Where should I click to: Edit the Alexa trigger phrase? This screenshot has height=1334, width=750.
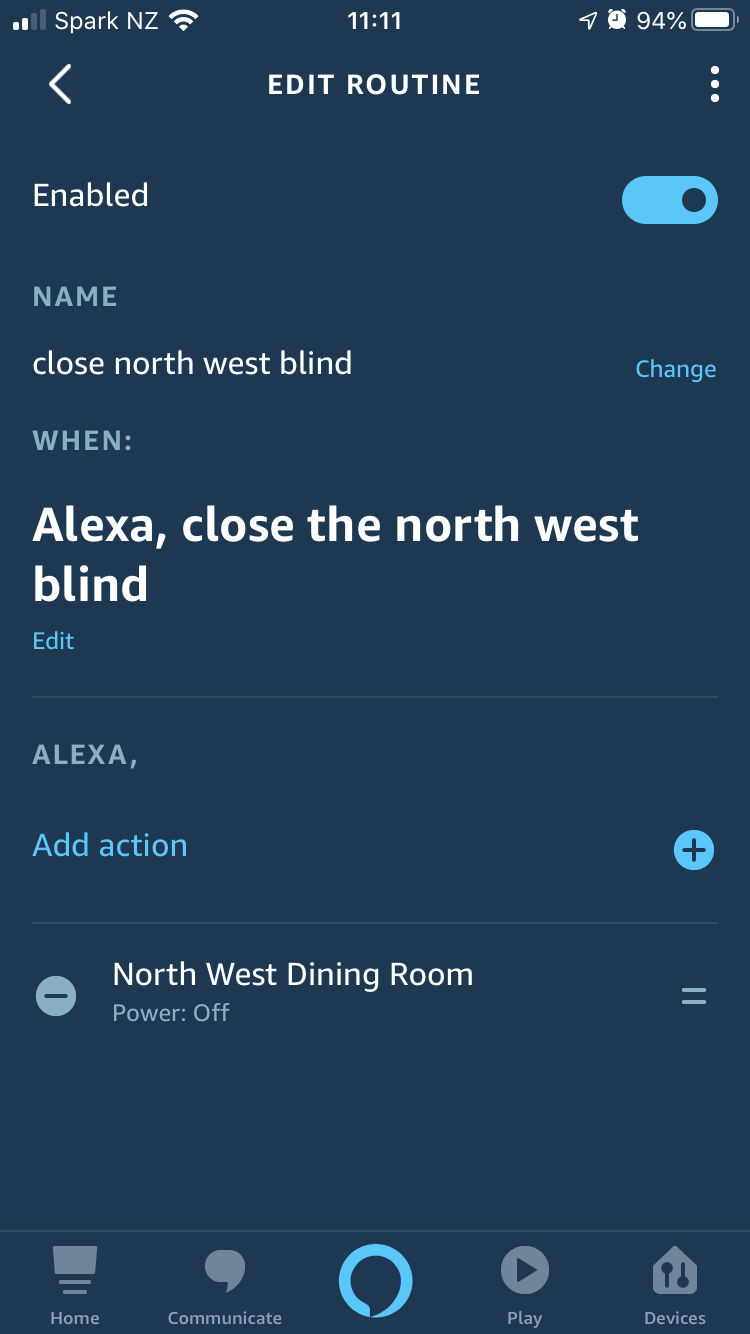click(x=53, y=641)
